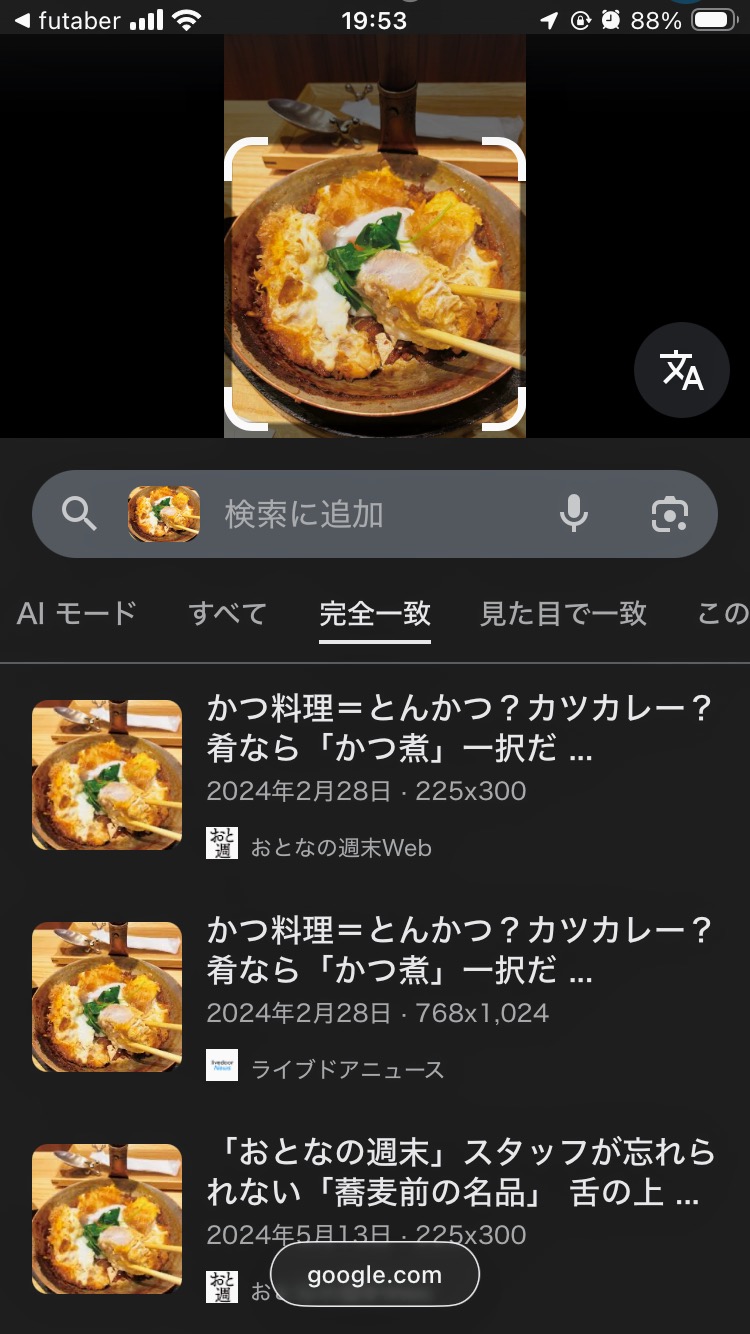Open the おとなの週末Web 225x300 result
The width and height of the screenshot is (750, 1334).
coord(458,728)
